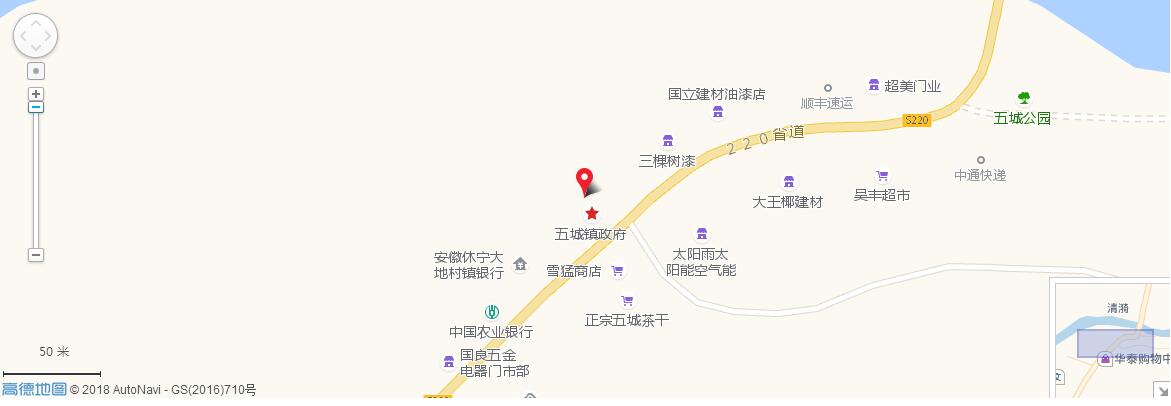The image size is (1171, 406).
Task: Pan the map up with the arrow
Action: [x=35, y=23]
